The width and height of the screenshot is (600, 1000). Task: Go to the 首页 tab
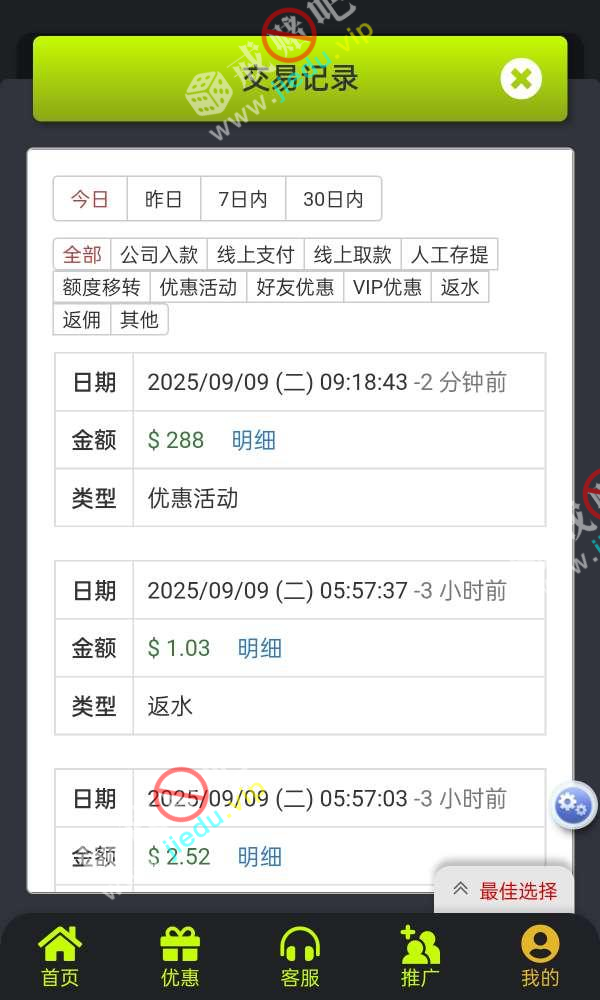pos(60,957)
